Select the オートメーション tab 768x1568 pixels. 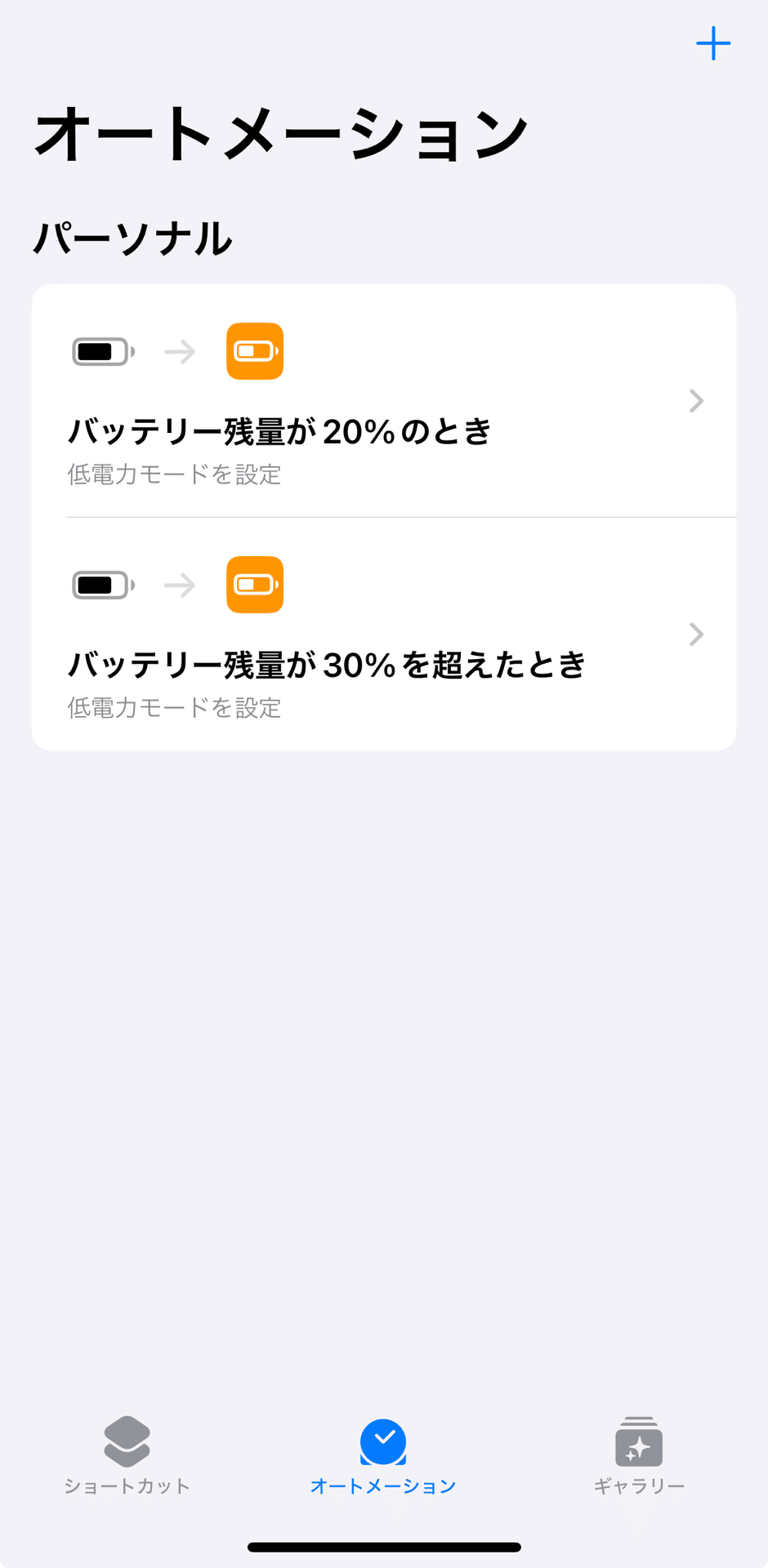pyautogui.click(x=383, y=1457)
